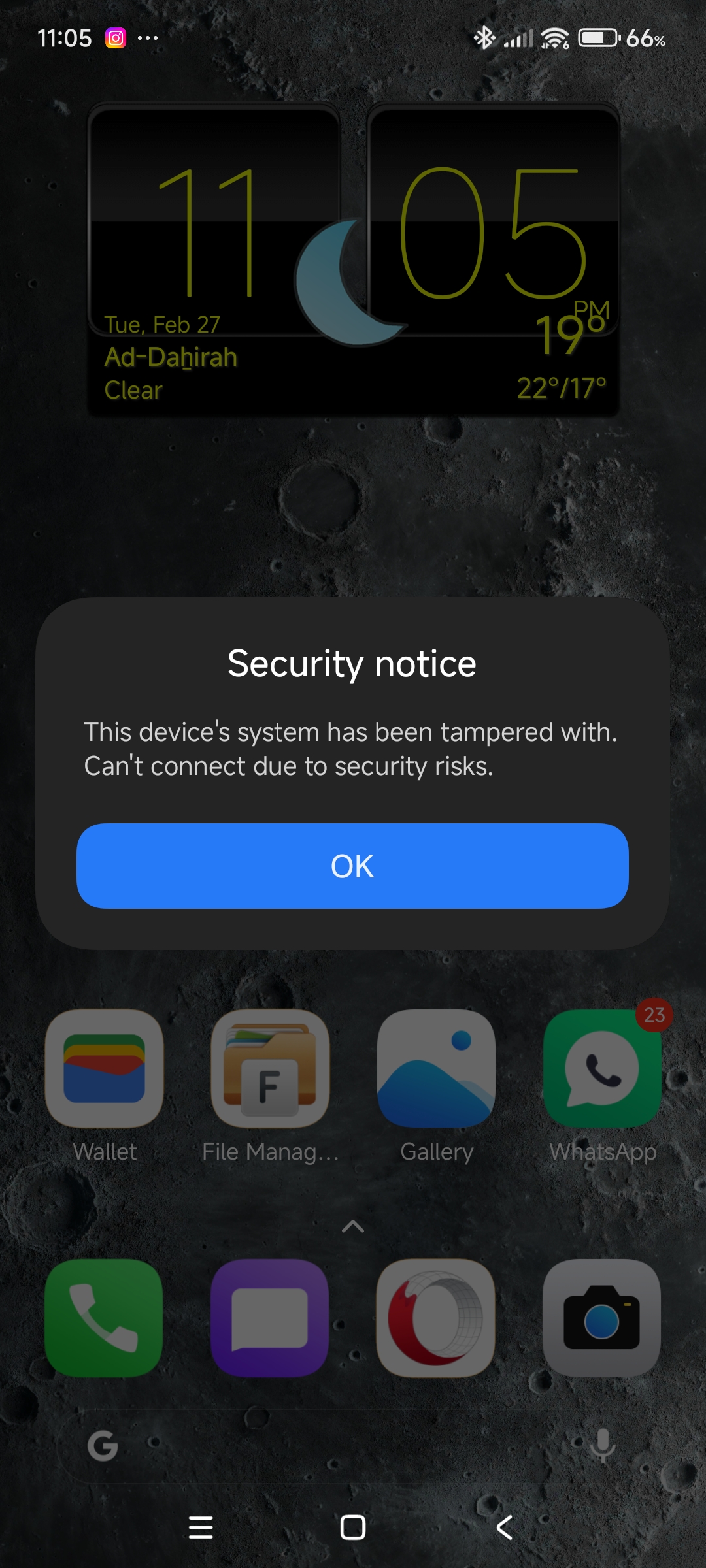Open the Messages app in the dock
The image size is (706, 1568).
[270, 1318]
